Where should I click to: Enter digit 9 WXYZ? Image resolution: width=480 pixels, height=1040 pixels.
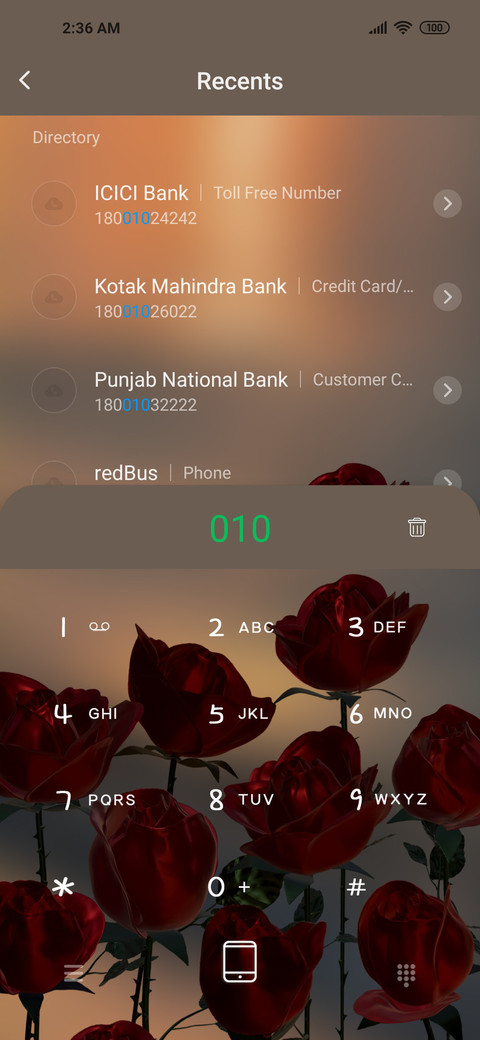point(388,800)
